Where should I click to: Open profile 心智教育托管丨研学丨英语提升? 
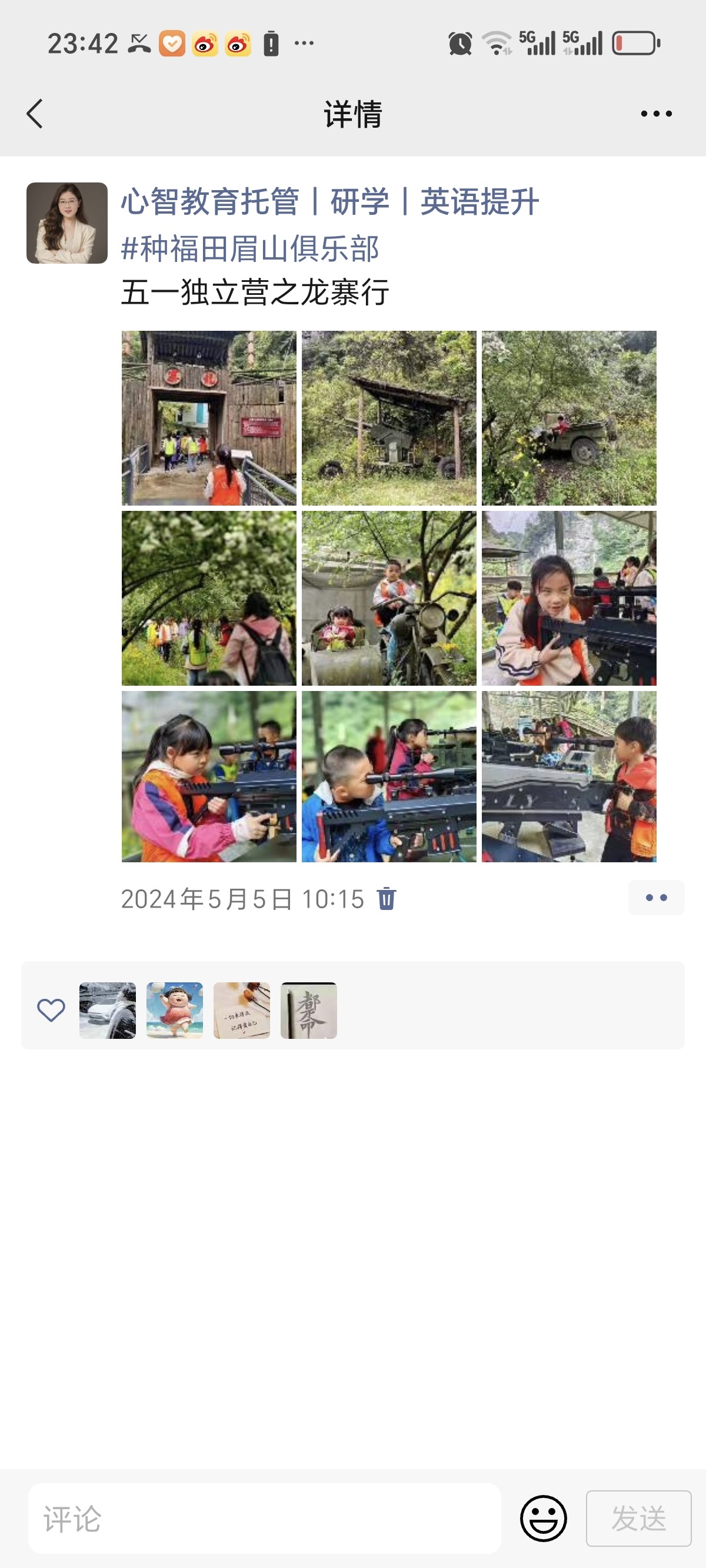tap(330, 201)
